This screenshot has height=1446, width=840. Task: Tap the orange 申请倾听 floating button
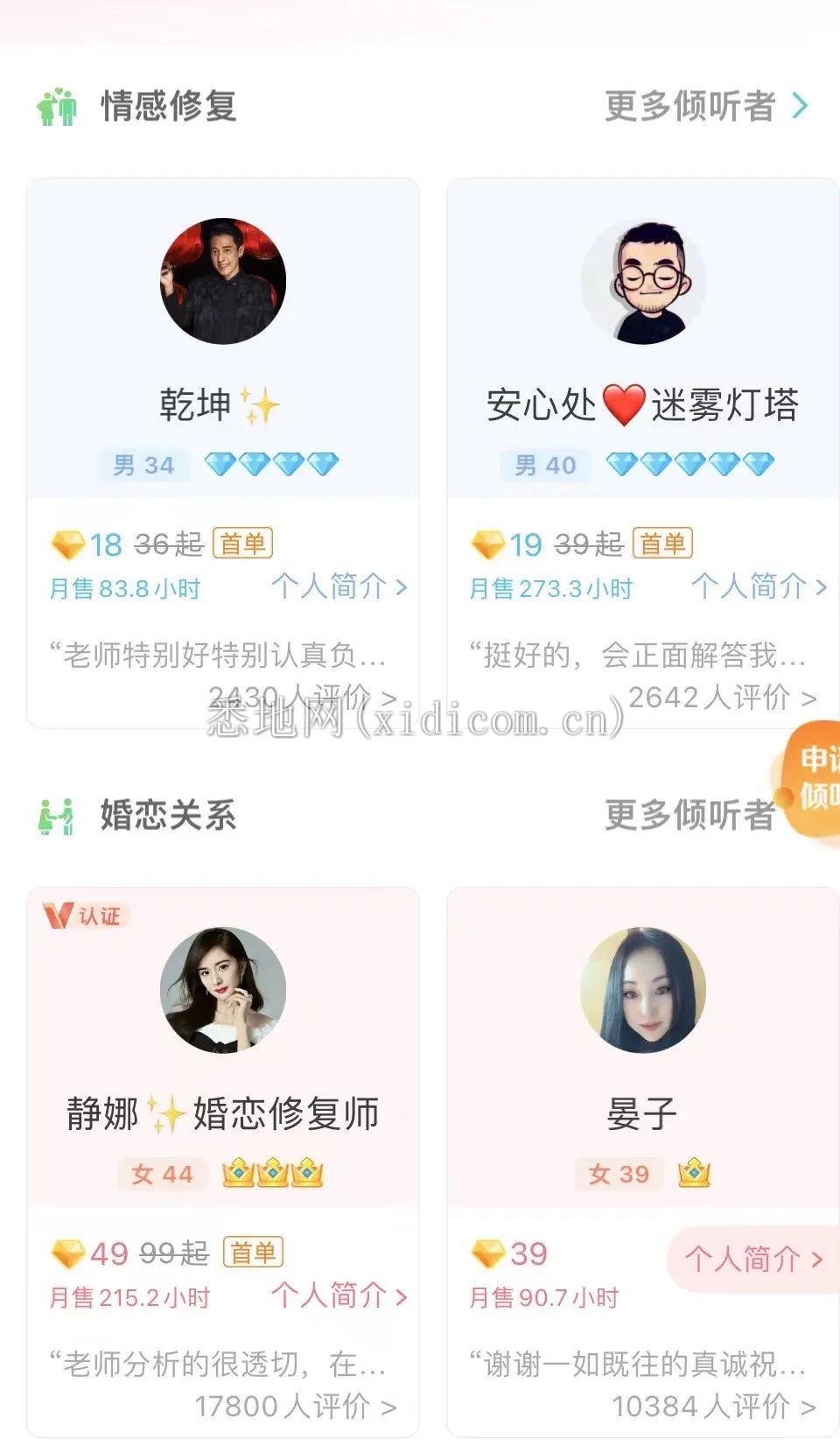tap(814, 777)
